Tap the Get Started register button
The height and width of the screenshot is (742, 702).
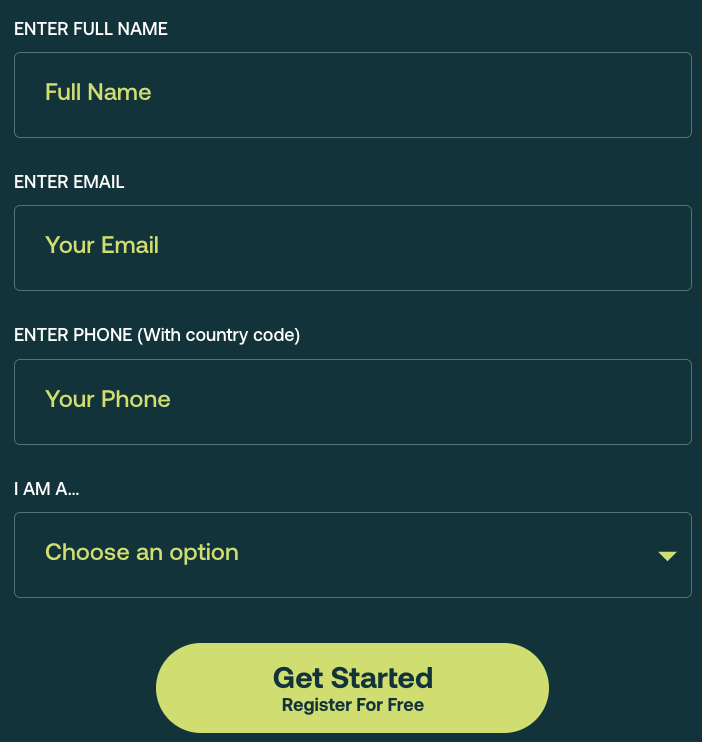point(352,688)
